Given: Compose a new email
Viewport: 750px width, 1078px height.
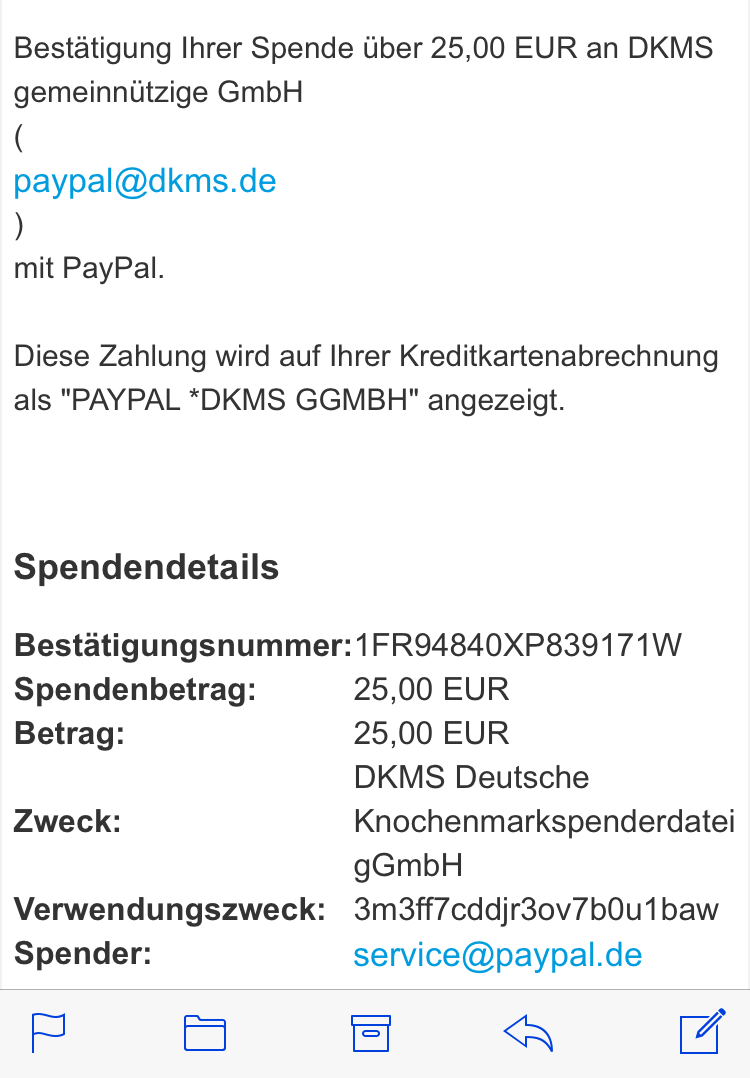Looking at the screenshot, I should pyautogui.click(x=703, y=1031).
